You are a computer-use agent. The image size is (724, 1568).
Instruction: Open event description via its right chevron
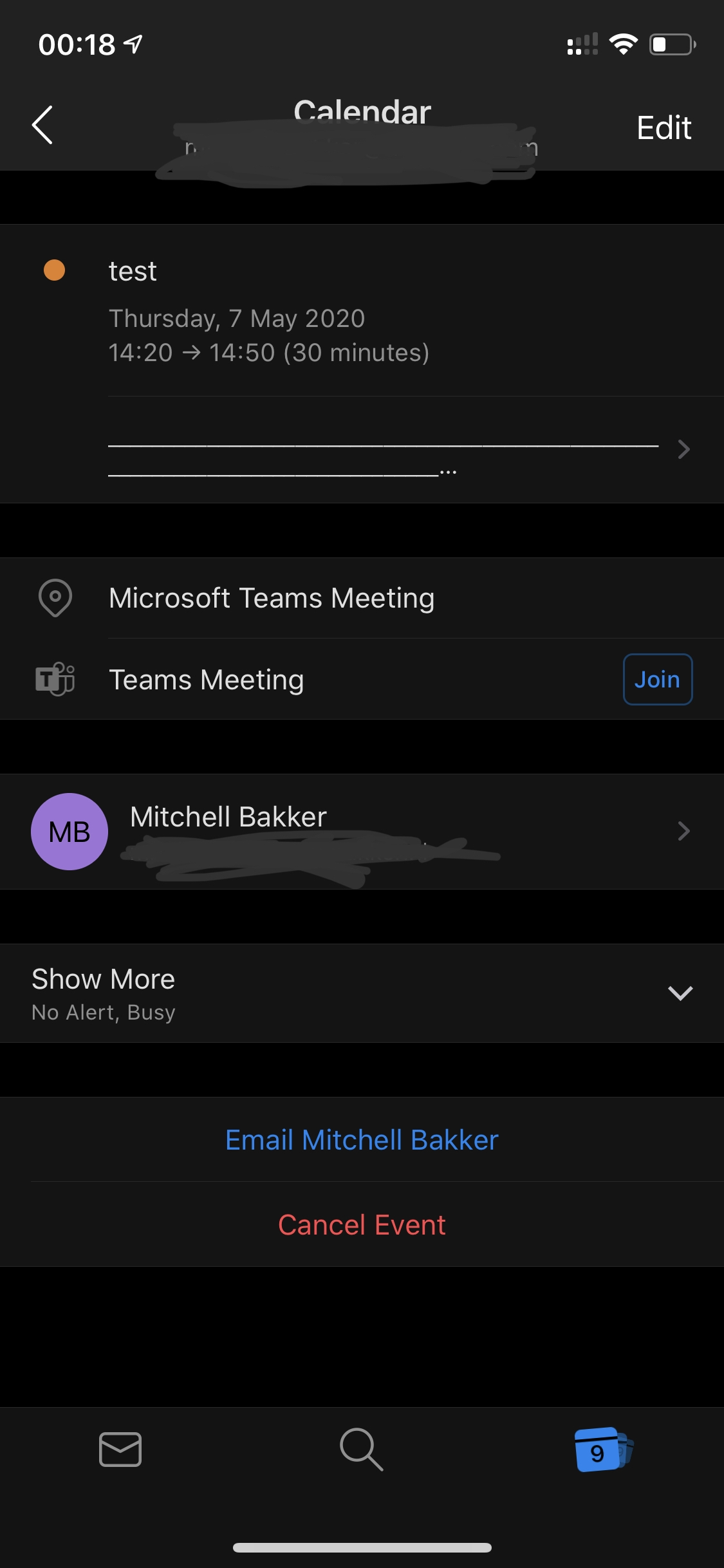coord(683,450)
